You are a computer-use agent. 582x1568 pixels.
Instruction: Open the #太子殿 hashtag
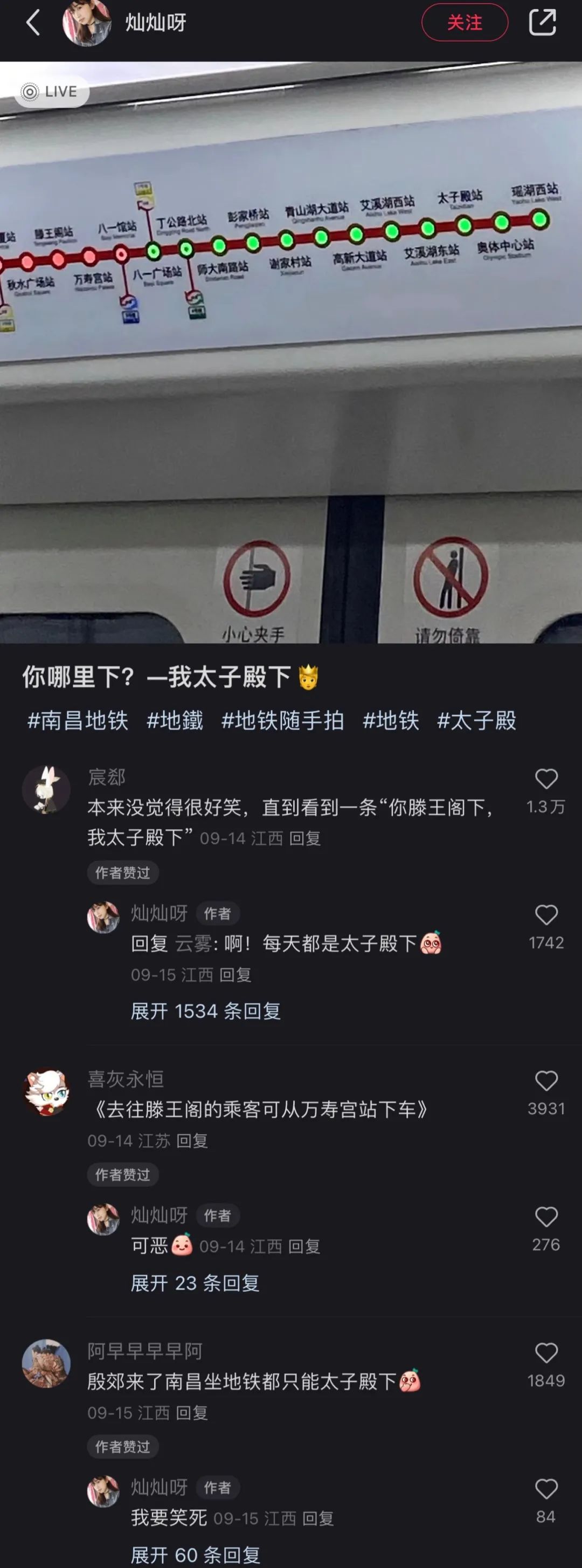point(477,721)
